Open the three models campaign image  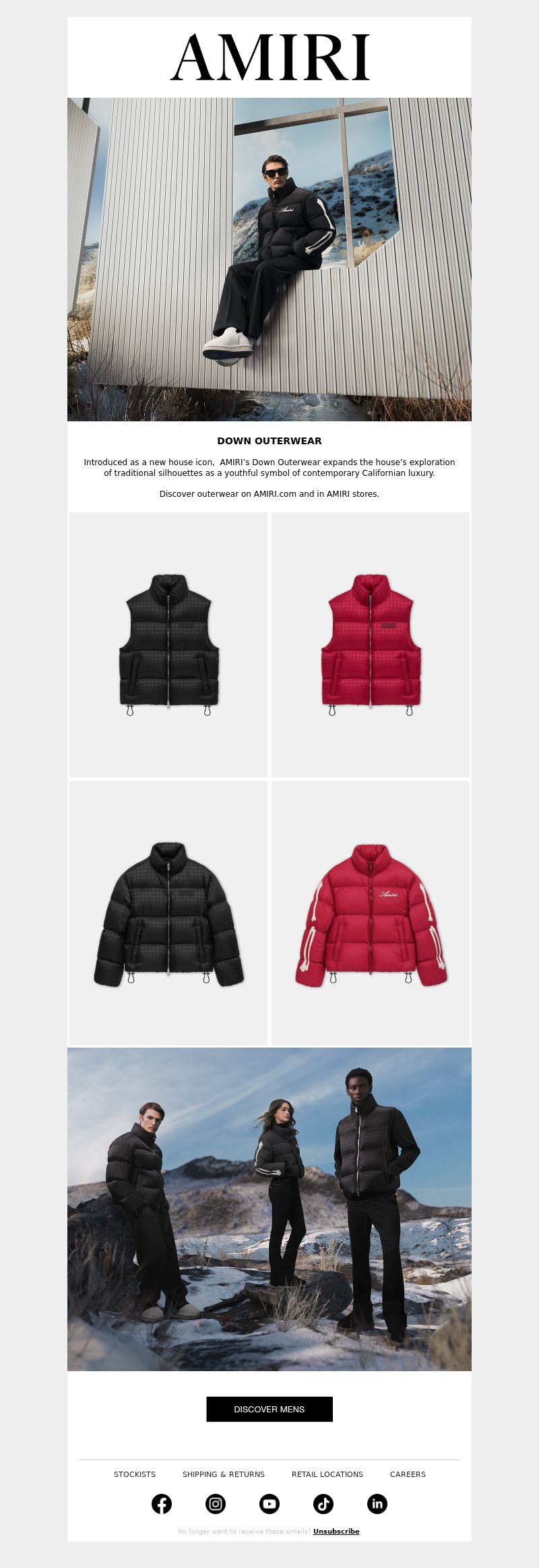[x=269, y=1209]
